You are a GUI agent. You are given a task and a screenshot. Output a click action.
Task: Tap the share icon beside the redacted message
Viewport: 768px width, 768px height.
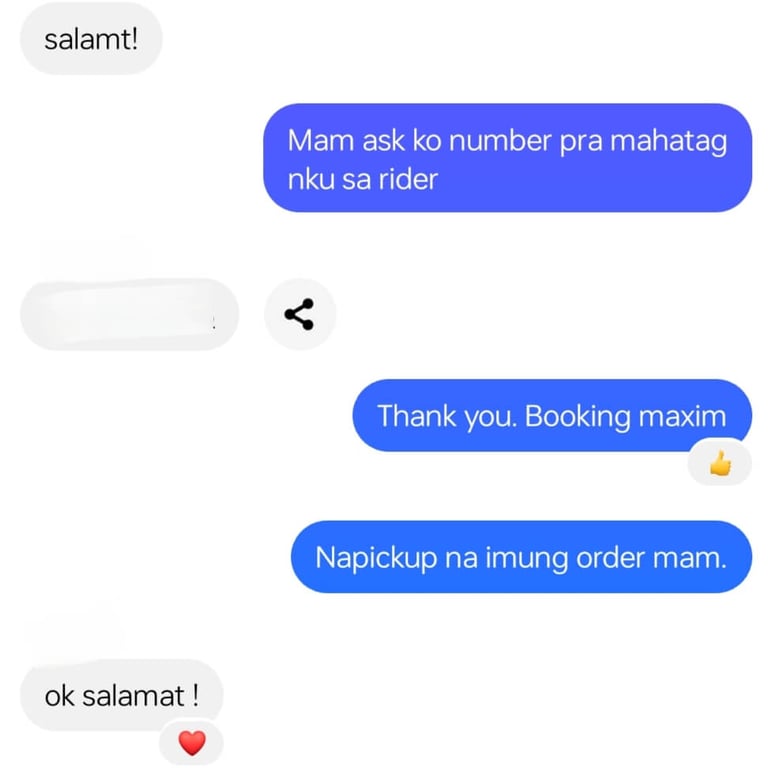pyautogui.click(x=300, y=314)
